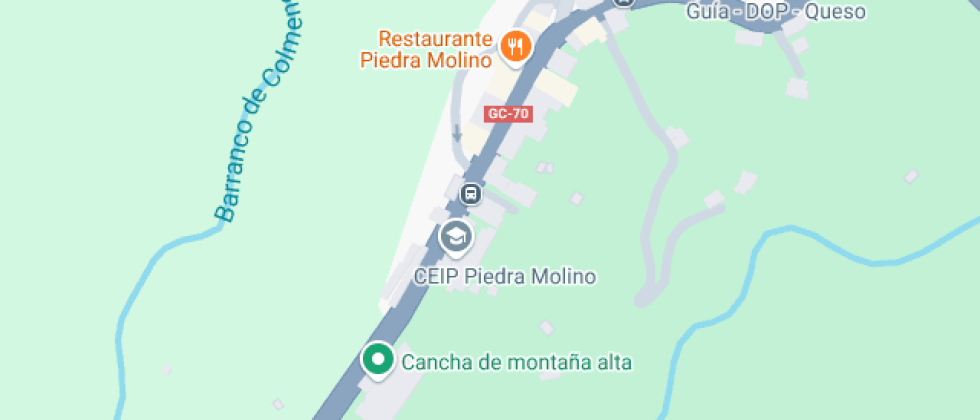Select the CEIP Piedra Molino school pin
The width and height of the screenshot is (980, 420).
456,238
